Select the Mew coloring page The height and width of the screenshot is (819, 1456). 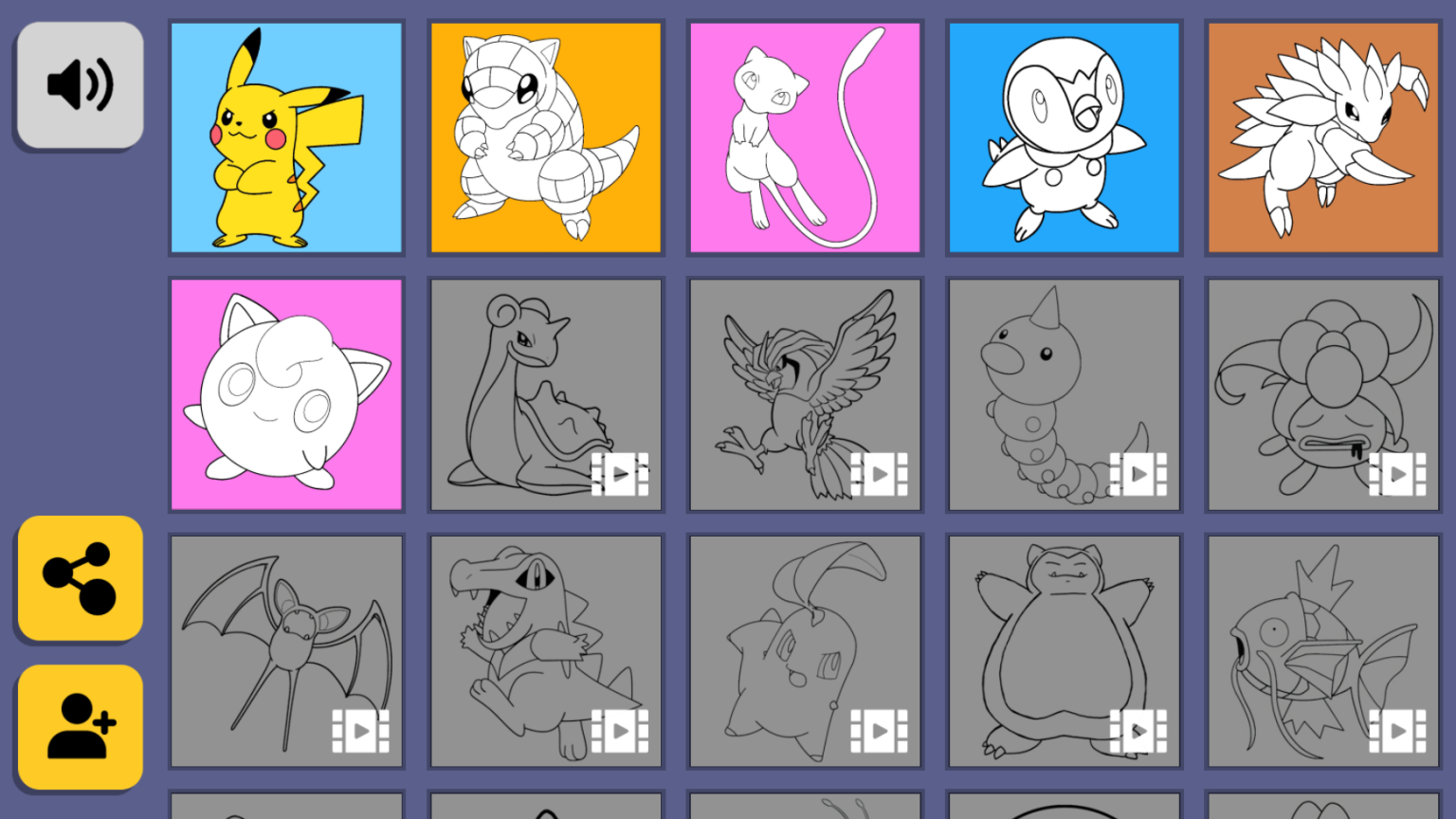pos(805,138)
